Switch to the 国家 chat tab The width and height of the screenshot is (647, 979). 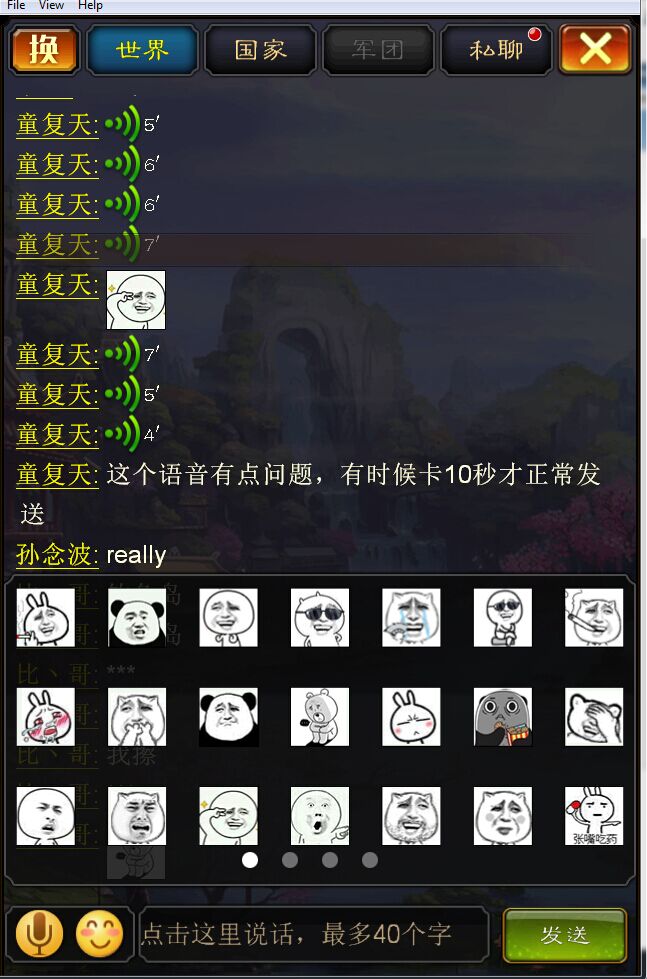pos(260,50)
